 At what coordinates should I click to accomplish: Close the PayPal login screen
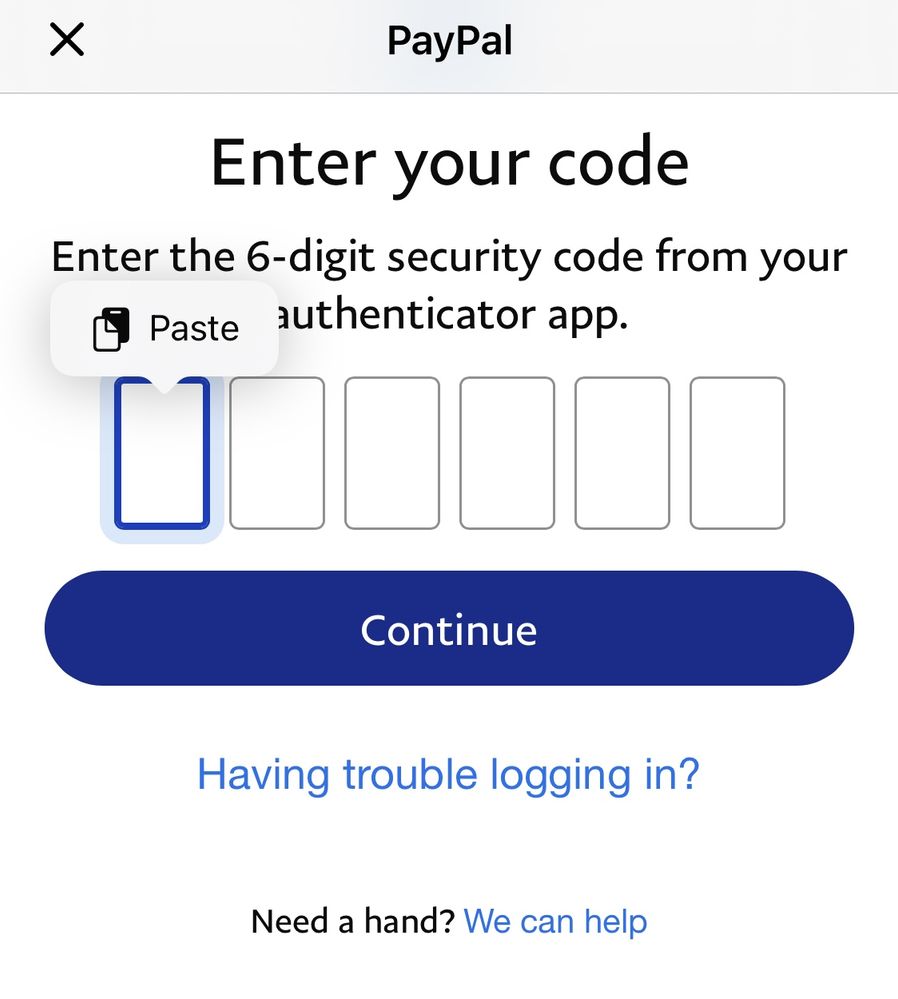[67, 41]
